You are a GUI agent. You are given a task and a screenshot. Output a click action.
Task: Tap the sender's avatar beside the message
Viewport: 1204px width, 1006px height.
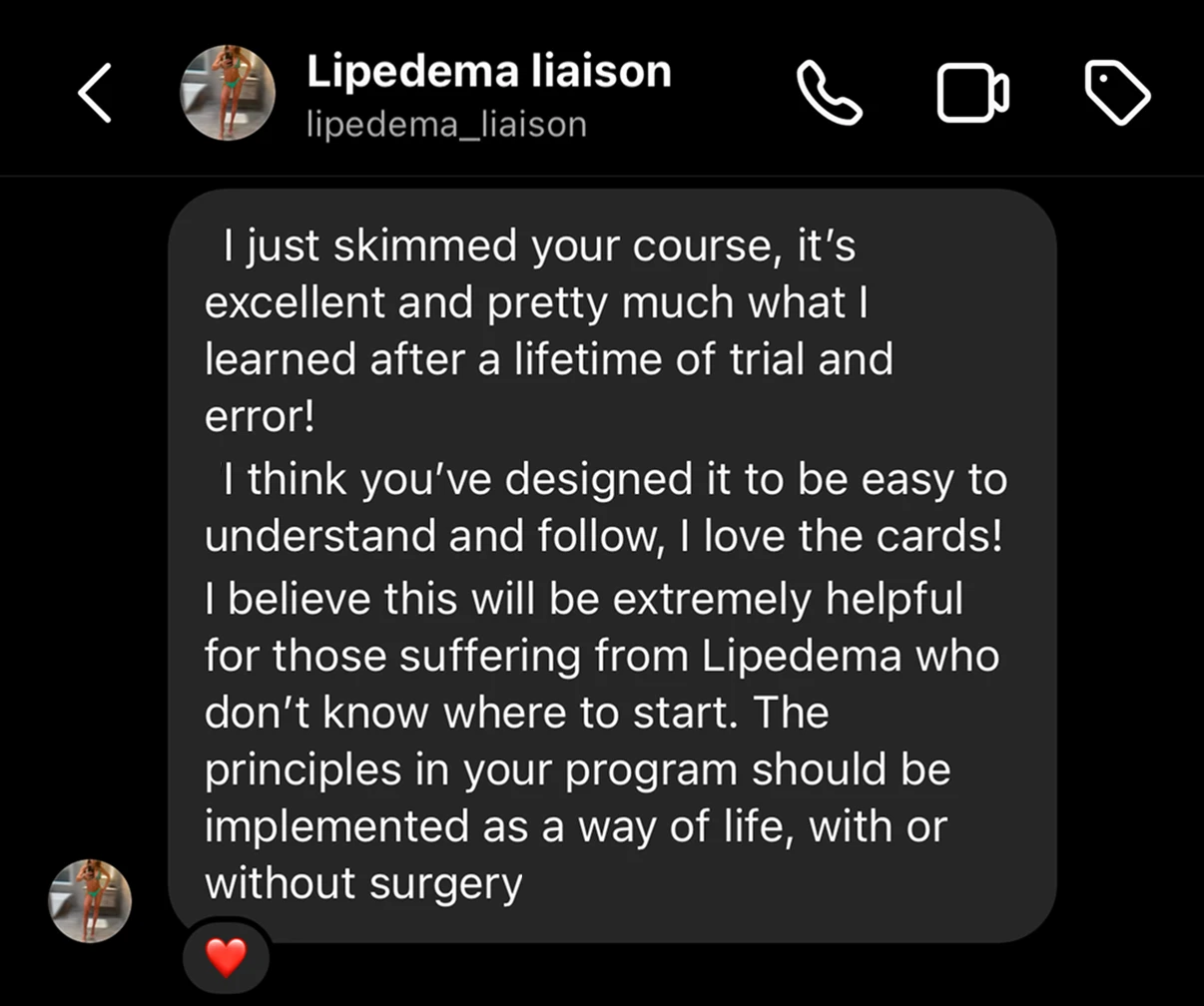coord(91,901)
